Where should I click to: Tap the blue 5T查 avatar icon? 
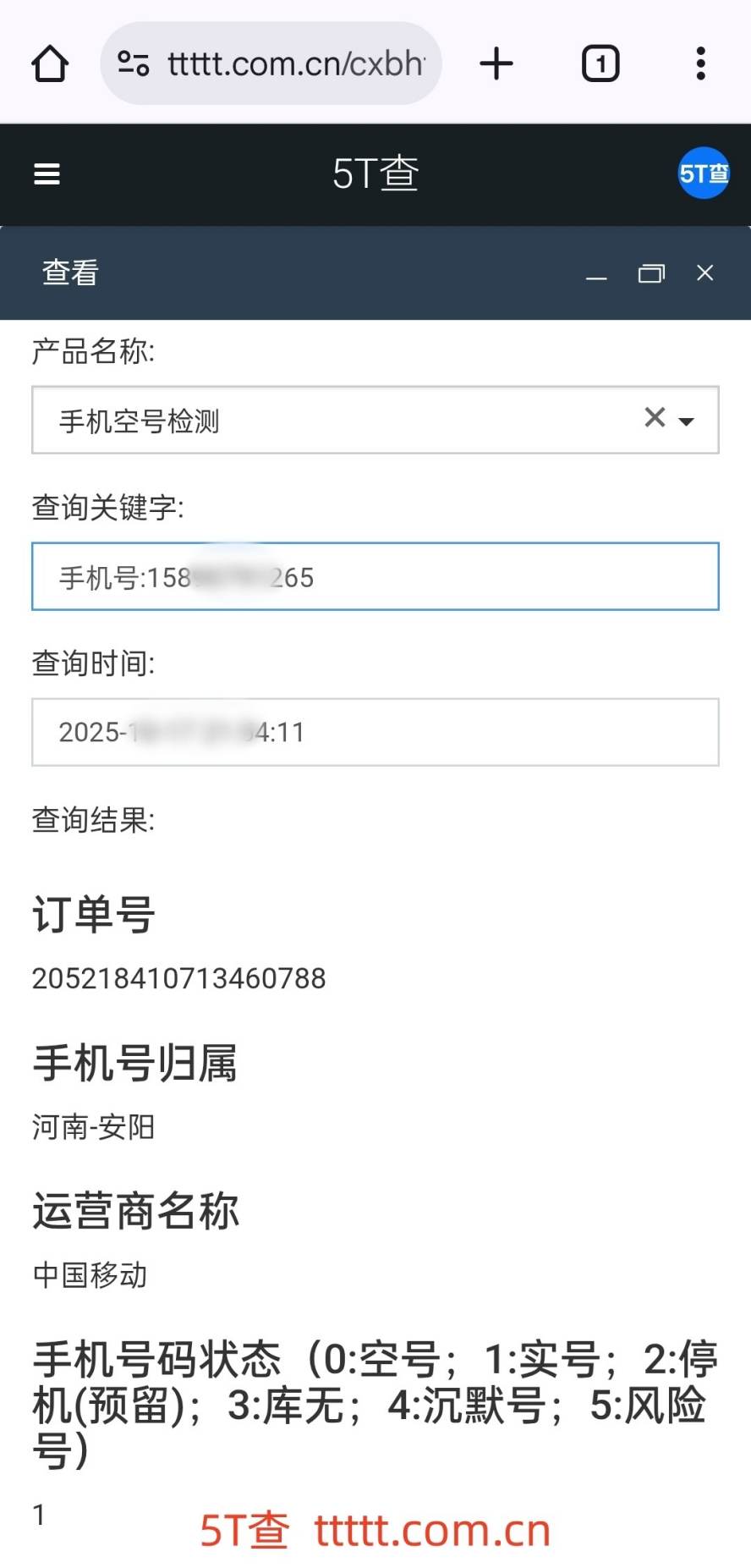[x=703, y=173]
